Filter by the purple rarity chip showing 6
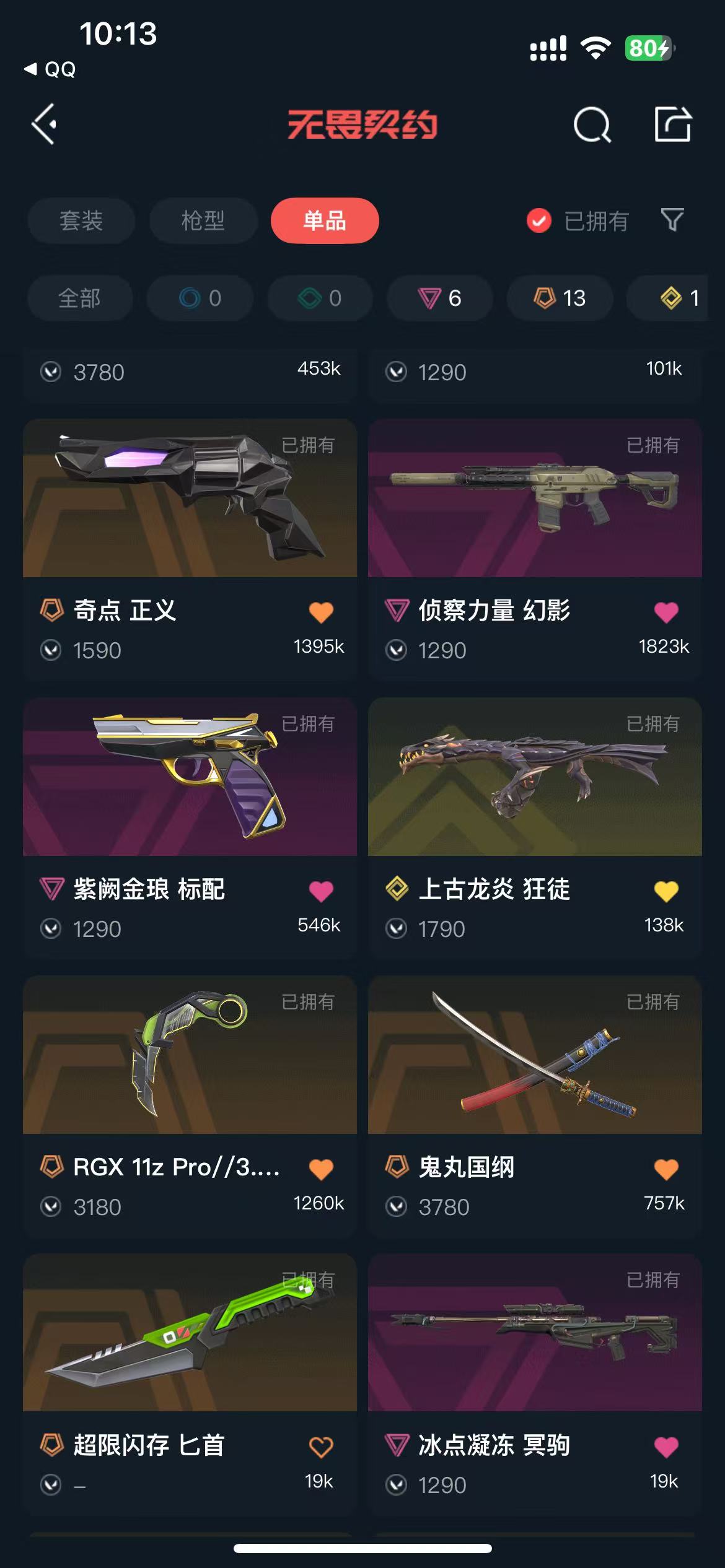The width and height of the screenshot is (725, 1568). click(x=440, y=298)
